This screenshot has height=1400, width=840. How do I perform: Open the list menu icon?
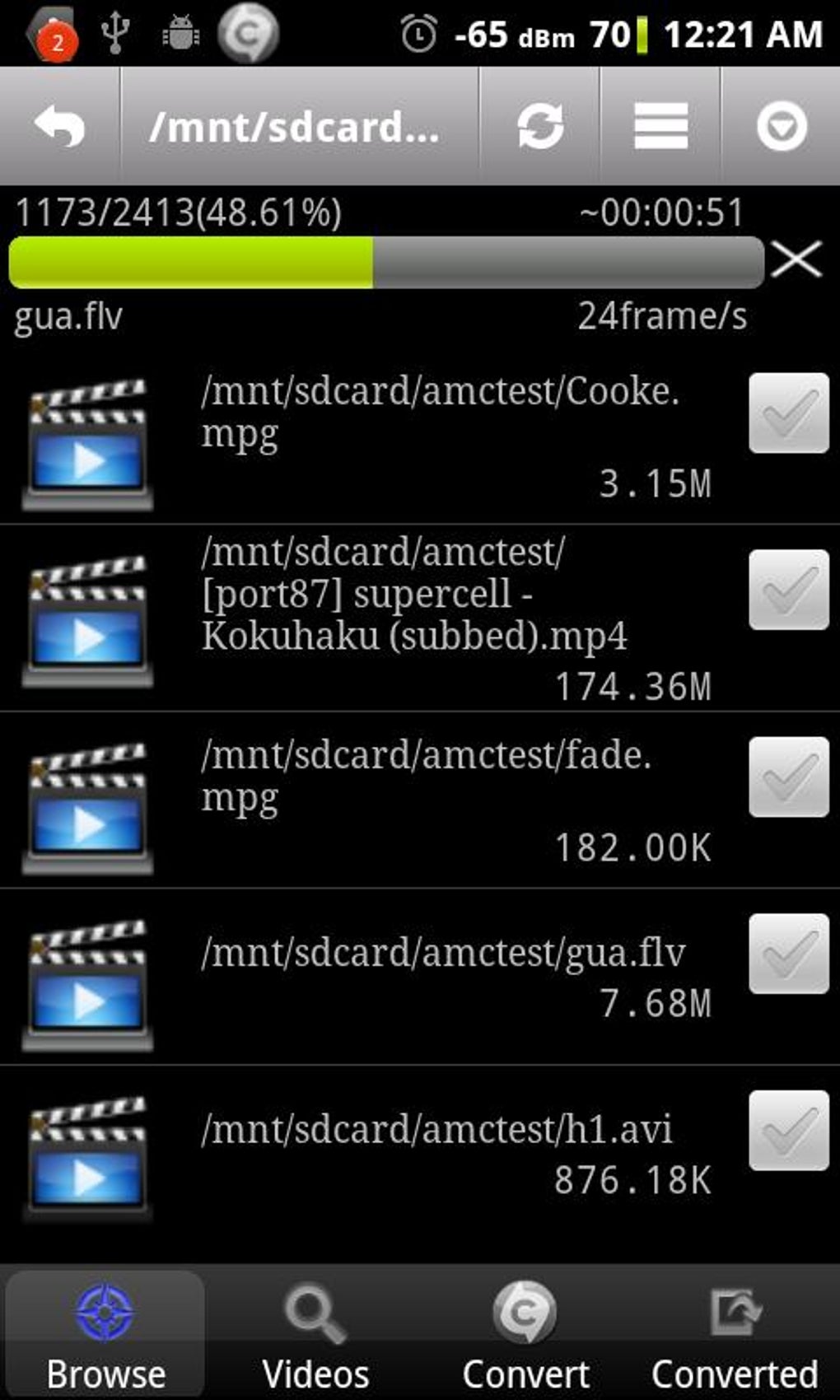[660, 127]
